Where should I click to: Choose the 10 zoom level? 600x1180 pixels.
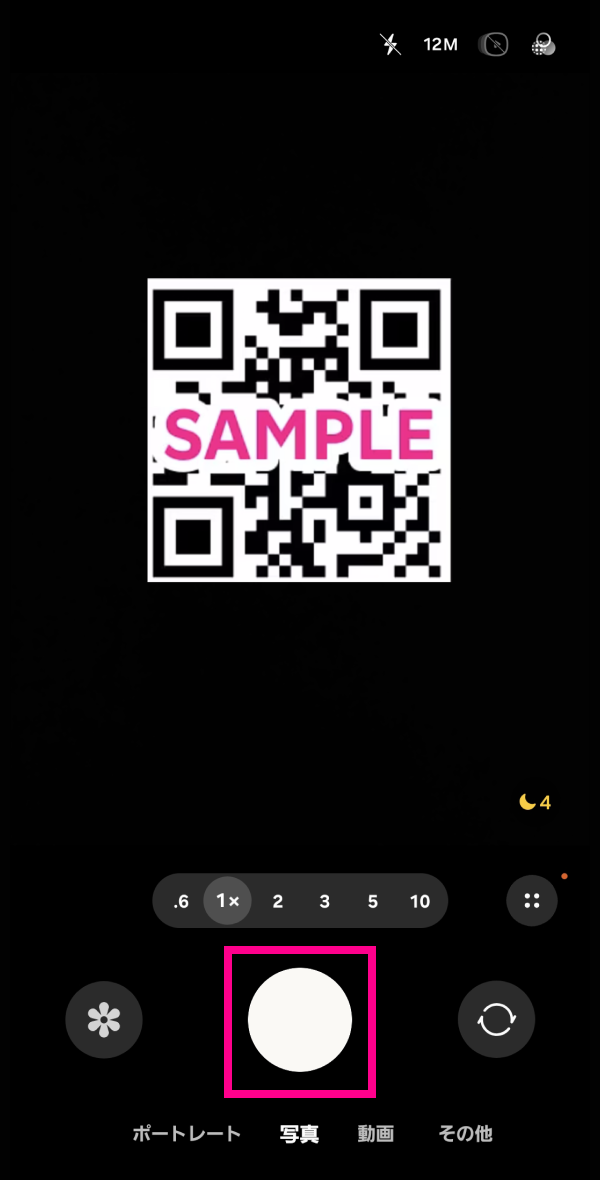pyautogui.click(x=420, y=901)
